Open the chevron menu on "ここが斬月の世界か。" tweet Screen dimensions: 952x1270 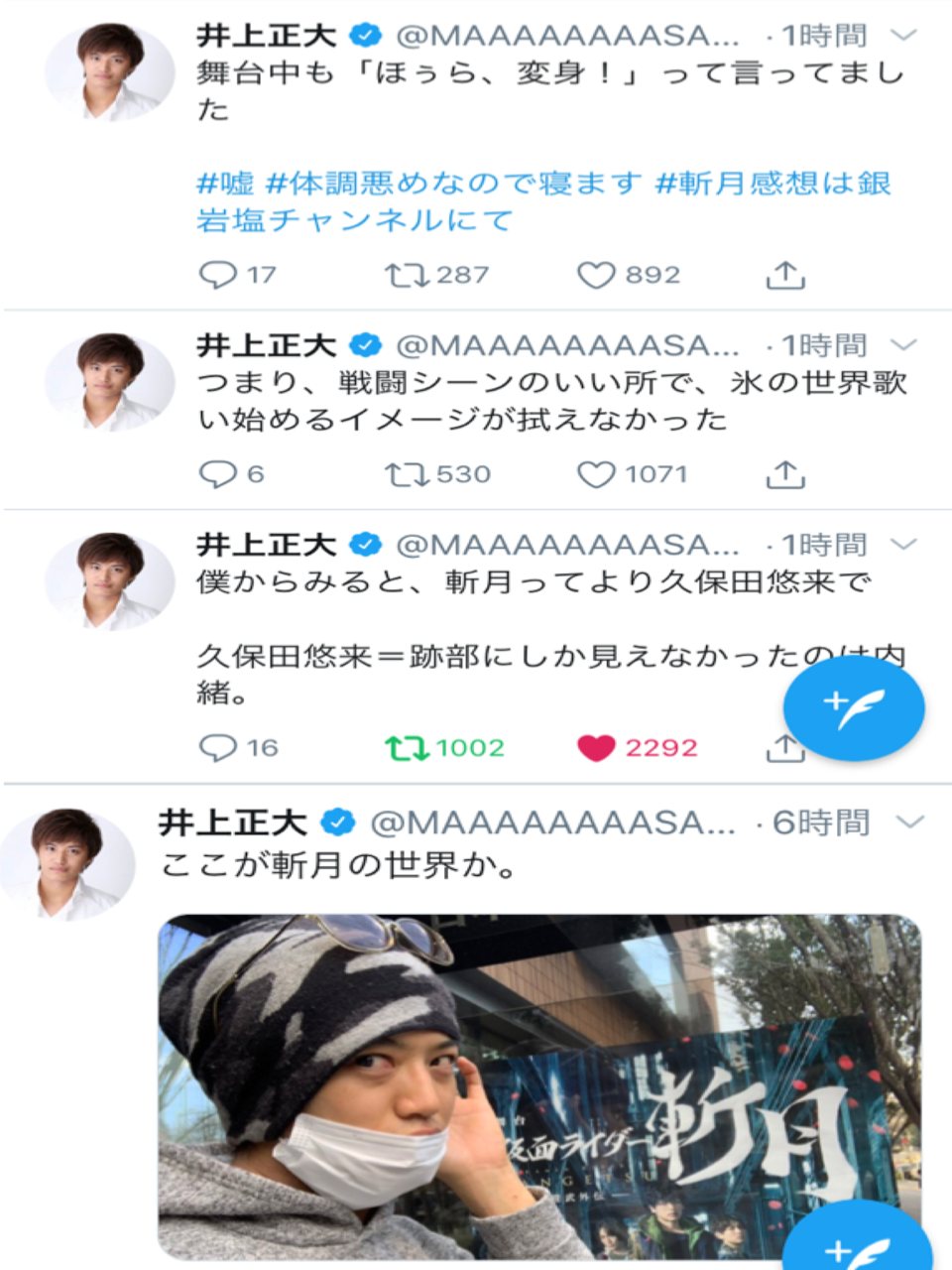point(908,822)
